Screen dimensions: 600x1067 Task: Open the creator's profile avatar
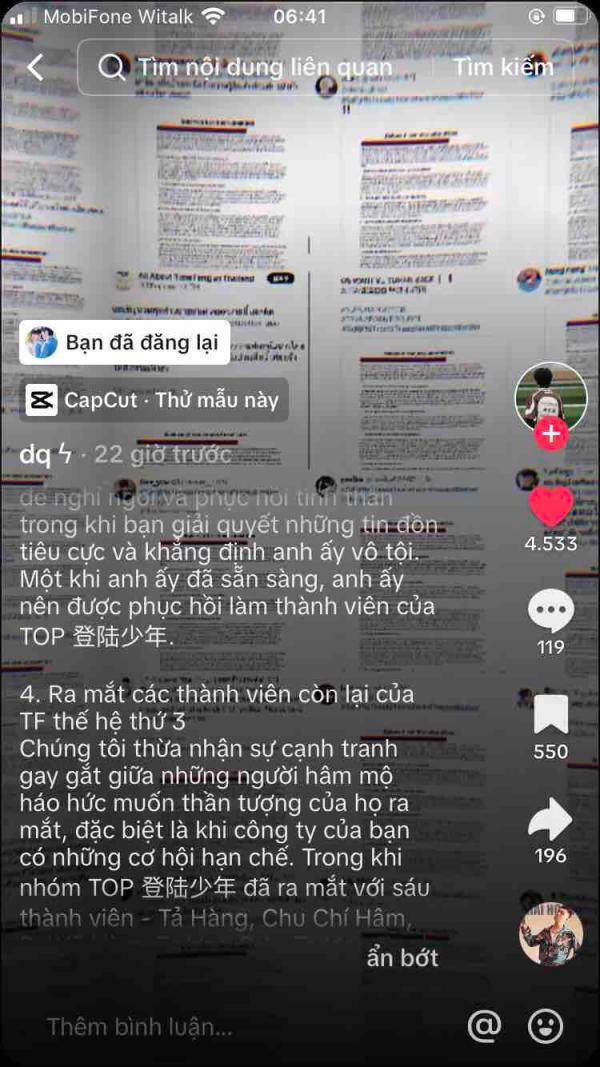550,397
